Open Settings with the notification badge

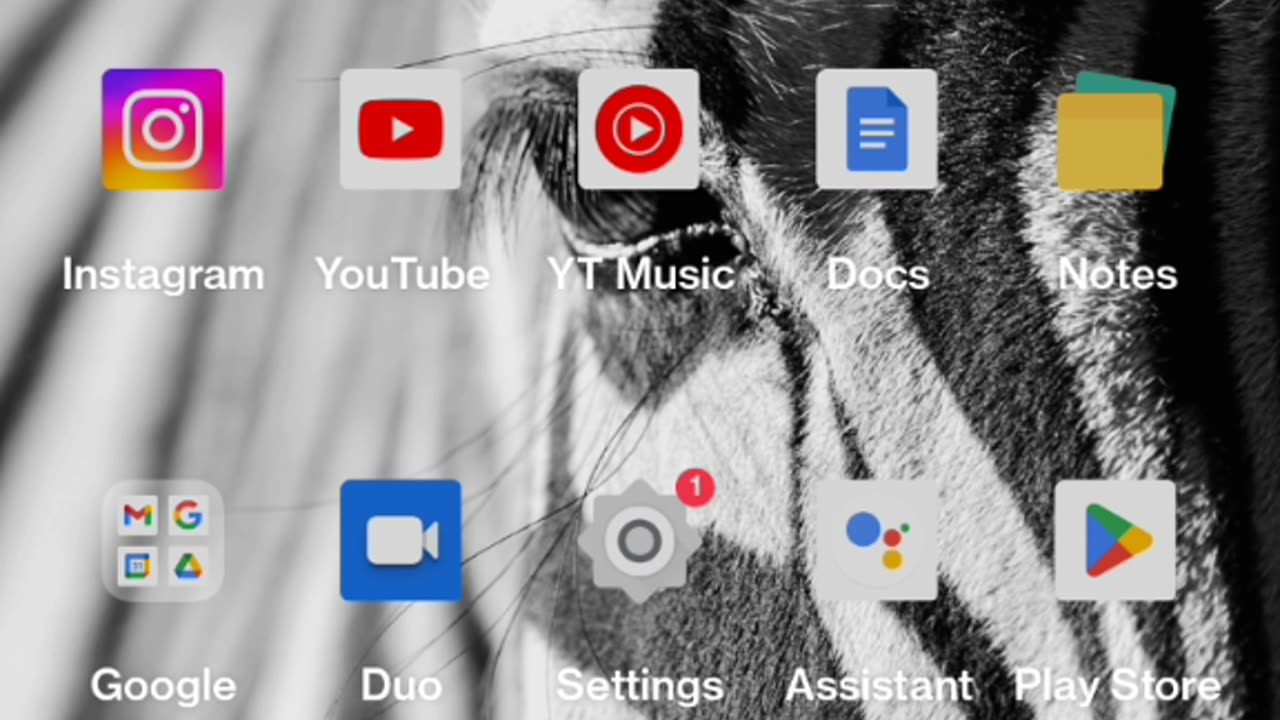[x=638, y=541]
